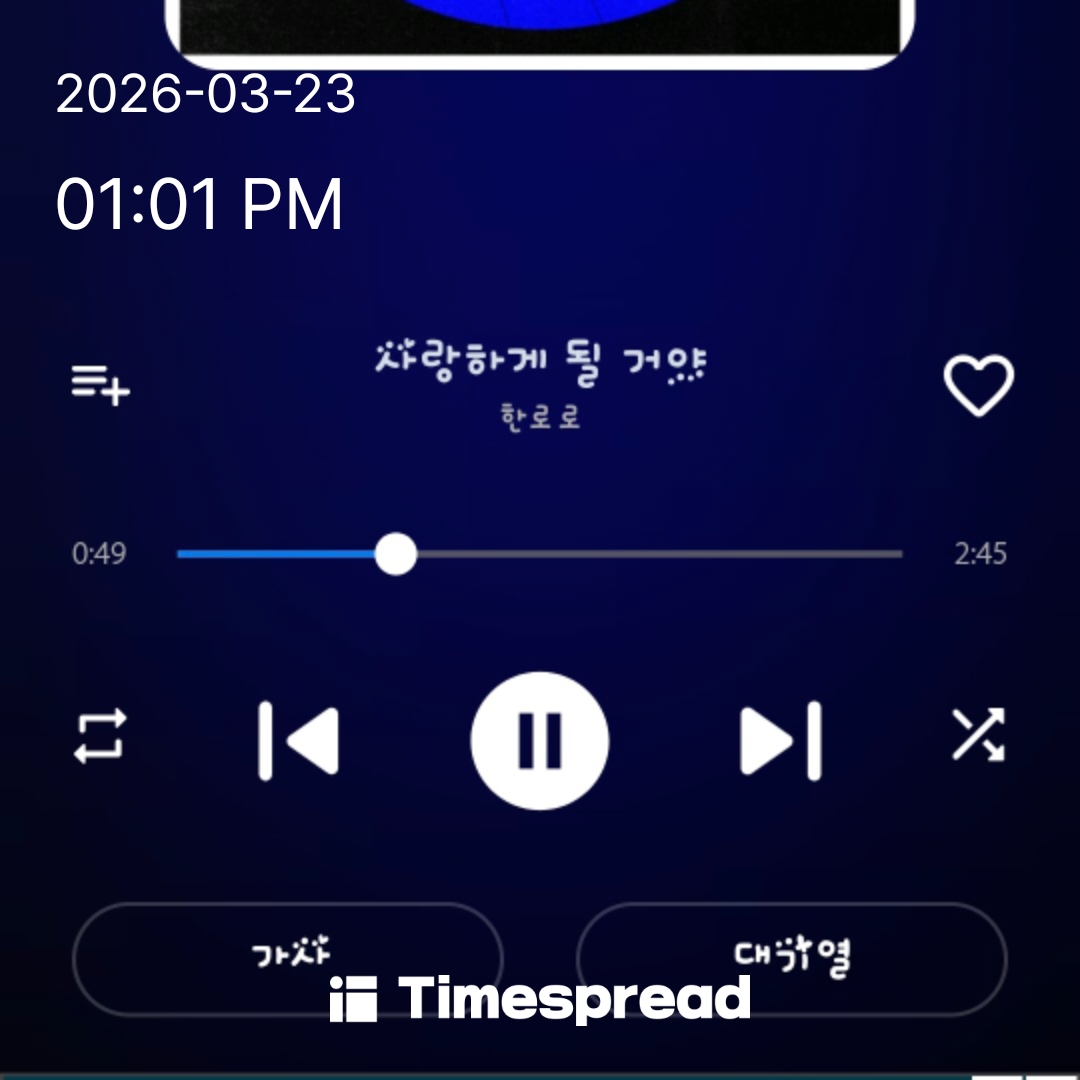1080x1080 pixels.
Task: Open the 대기열 queue
Action: click(792, 957)
